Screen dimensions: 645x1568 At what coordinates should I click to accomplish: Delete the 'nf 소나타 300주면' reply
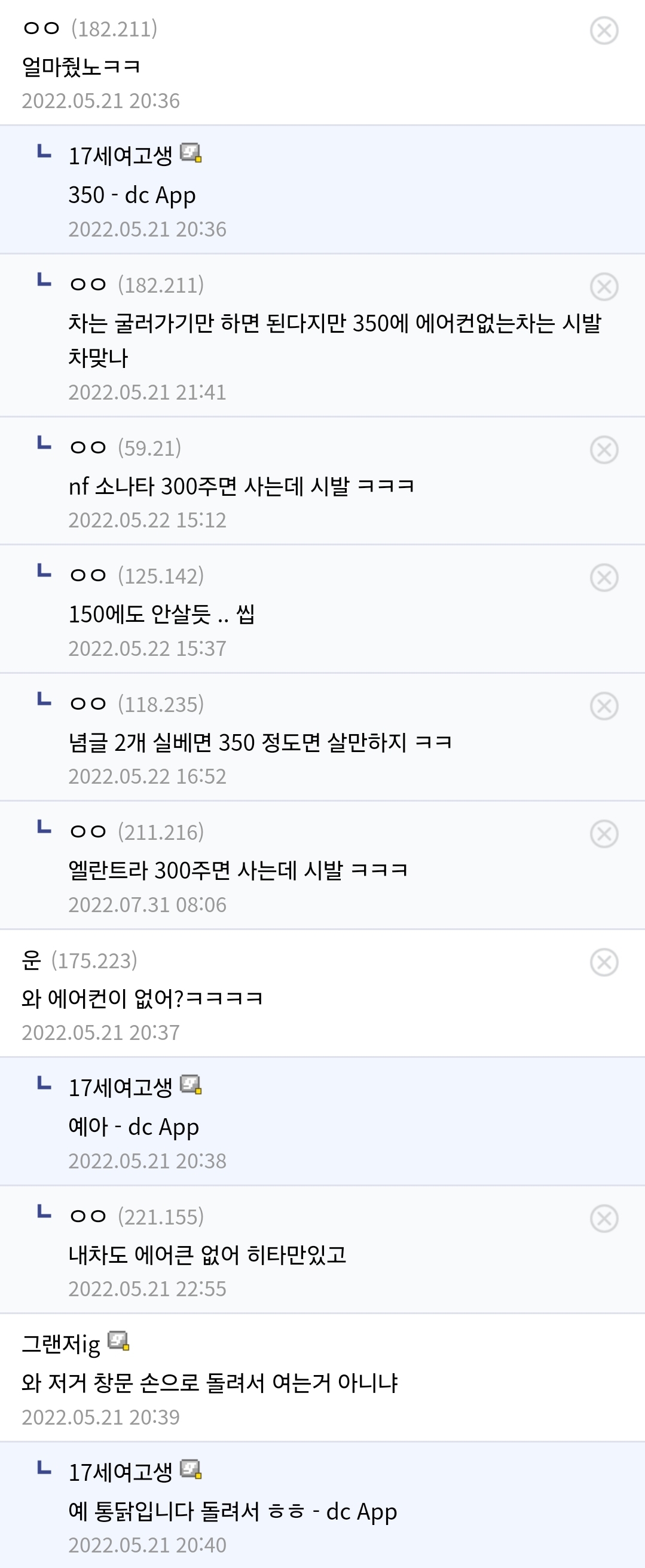point(604,450)
